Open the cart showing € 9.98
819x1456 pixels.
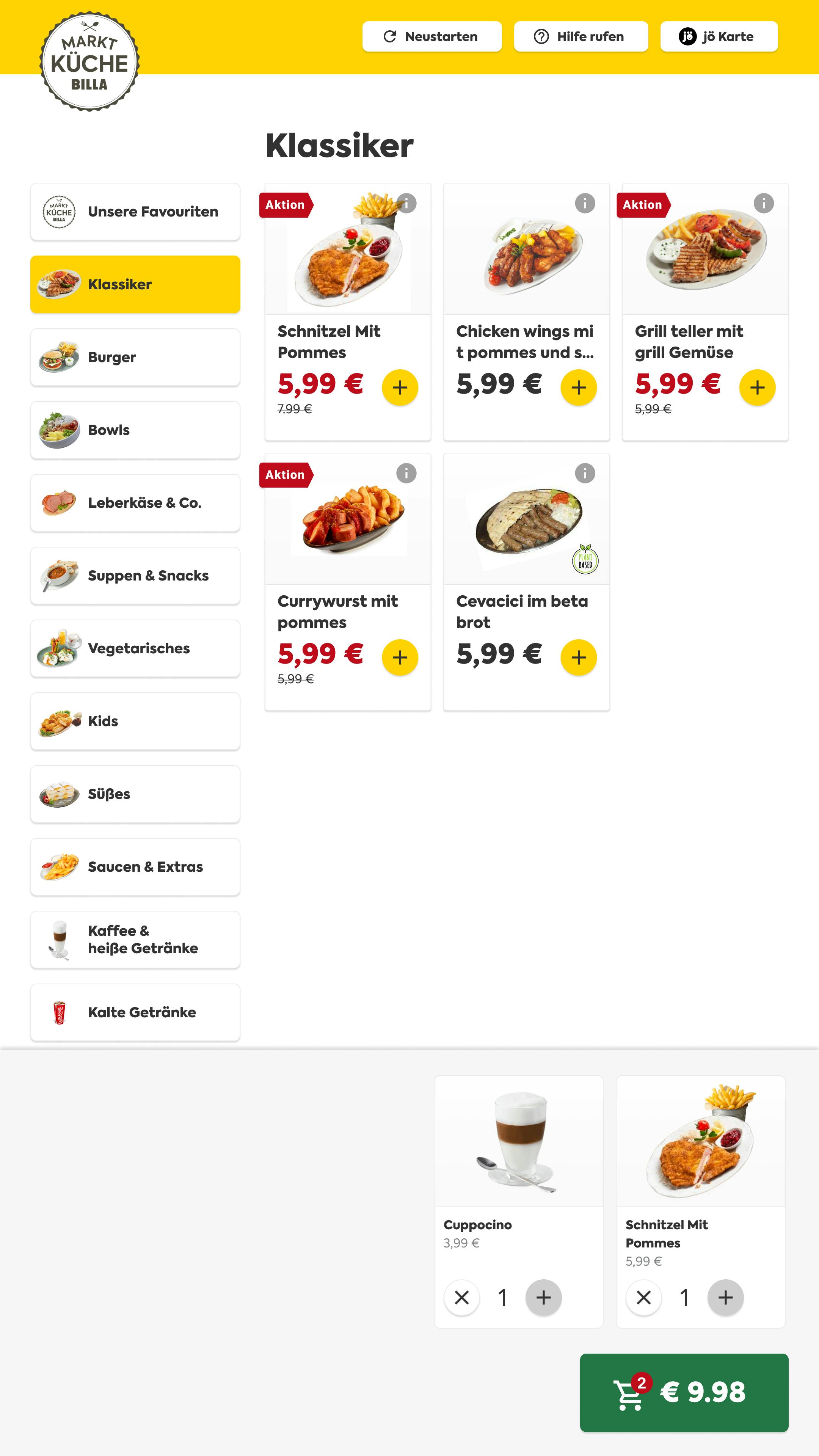tap(684, 1392)
